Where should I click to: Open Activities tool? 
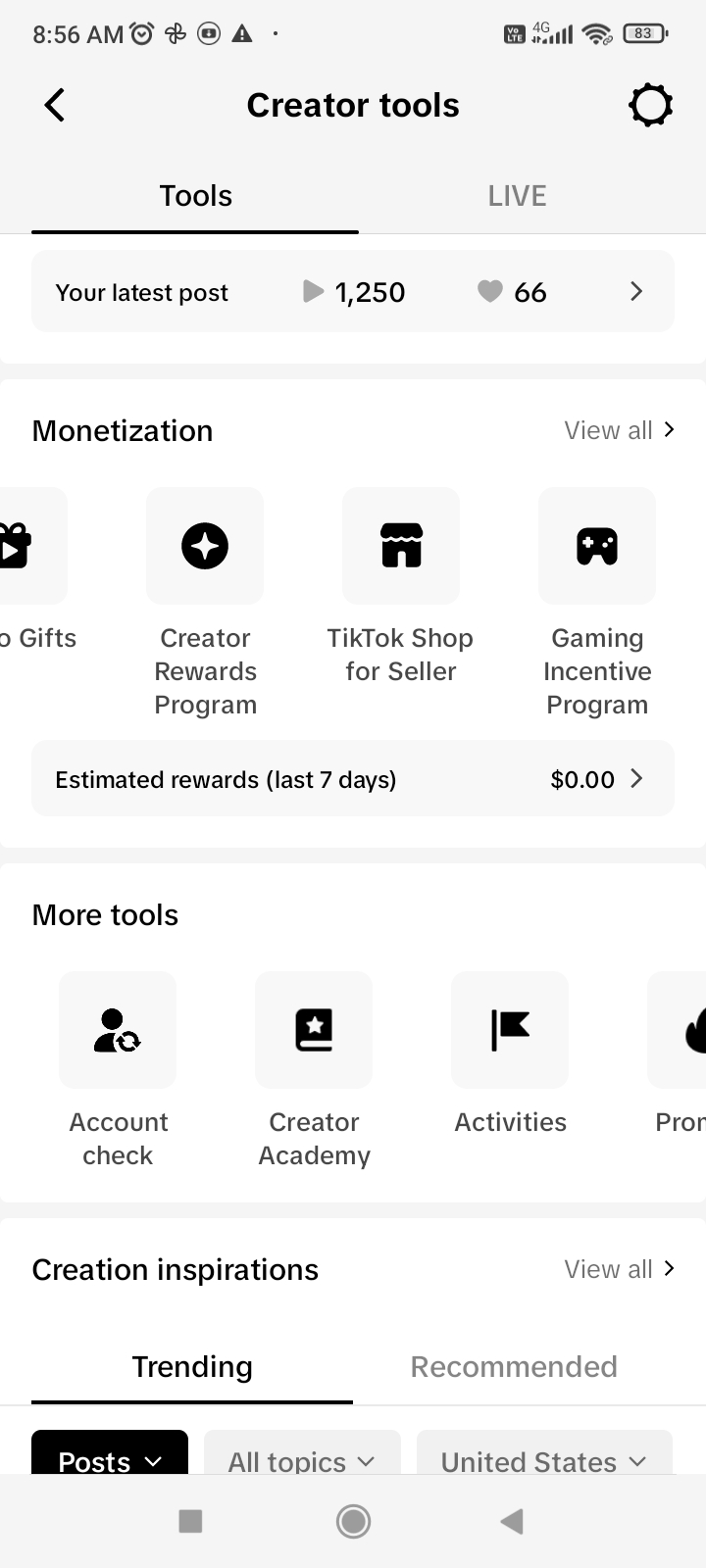tap(510, 1053)
